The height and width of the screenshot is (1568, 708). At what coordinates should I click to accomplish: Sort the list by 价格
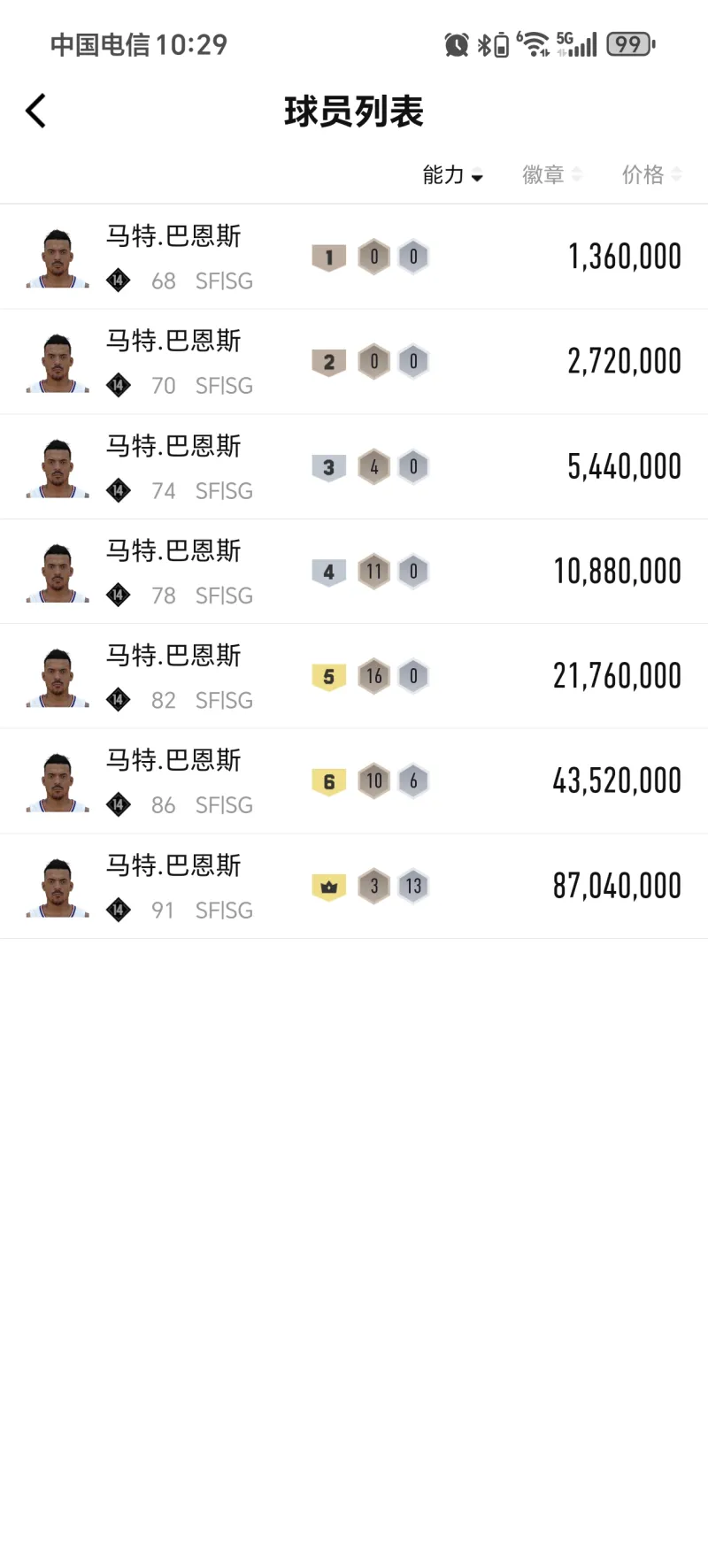click(x=651, y=175)
